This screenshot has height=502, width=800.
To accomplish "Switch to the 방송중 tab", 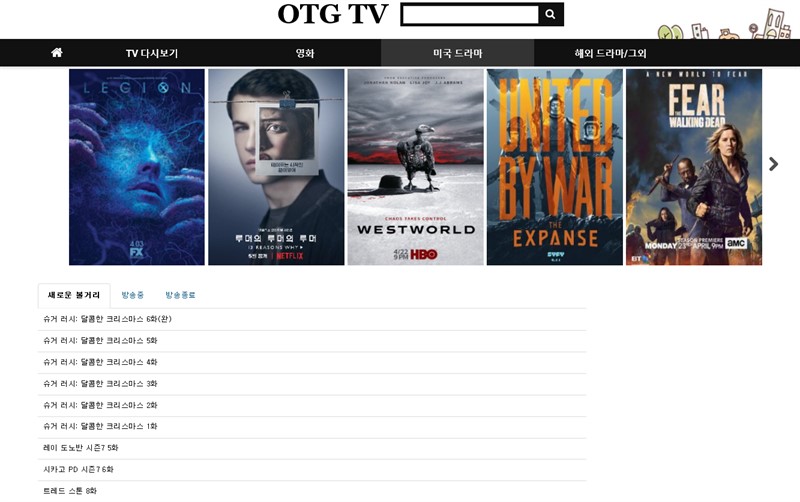I will 132,296.
